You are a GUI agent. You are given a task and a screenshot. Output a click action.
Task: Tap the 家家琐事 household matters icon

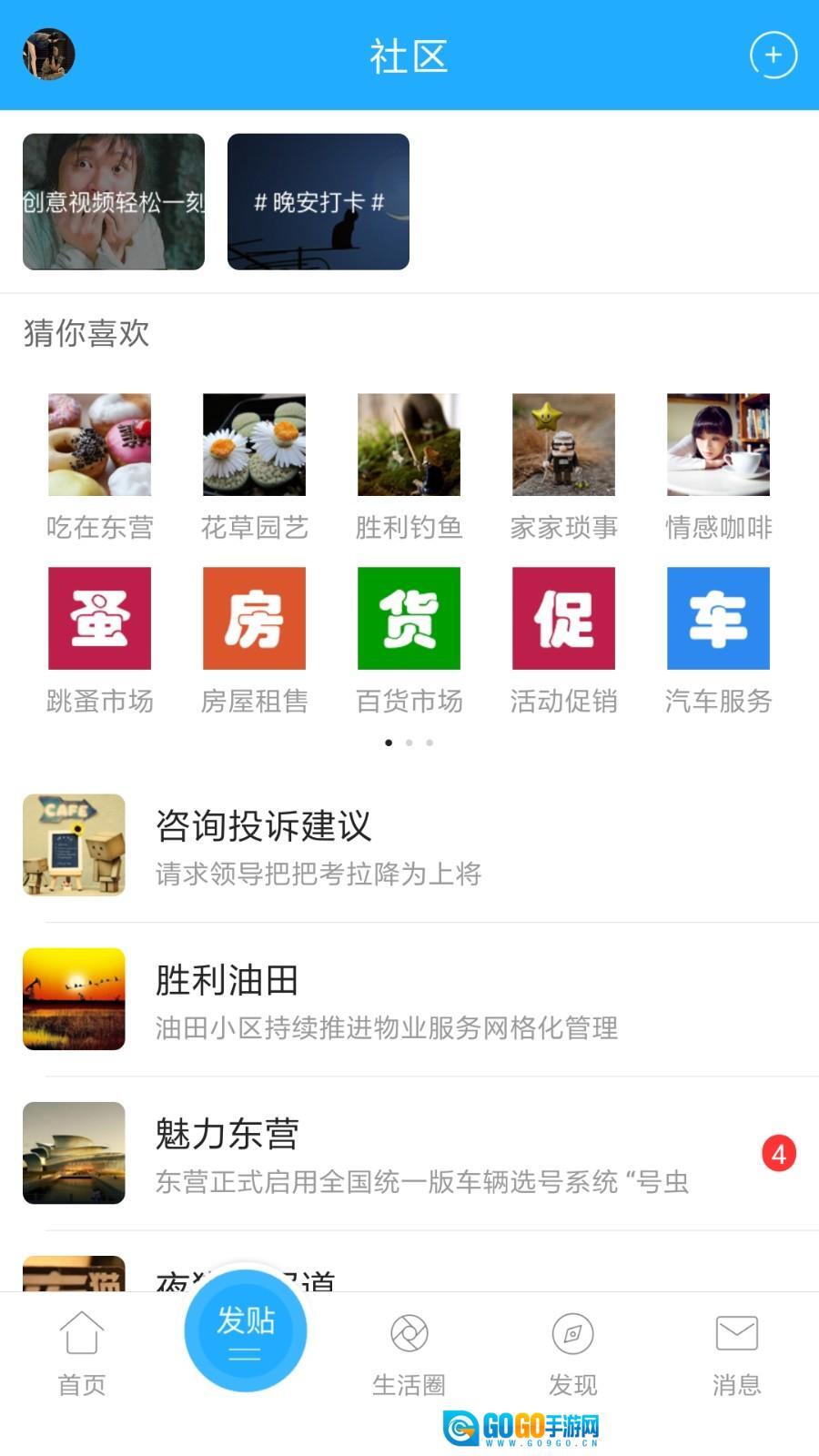(x=563, y=445)
